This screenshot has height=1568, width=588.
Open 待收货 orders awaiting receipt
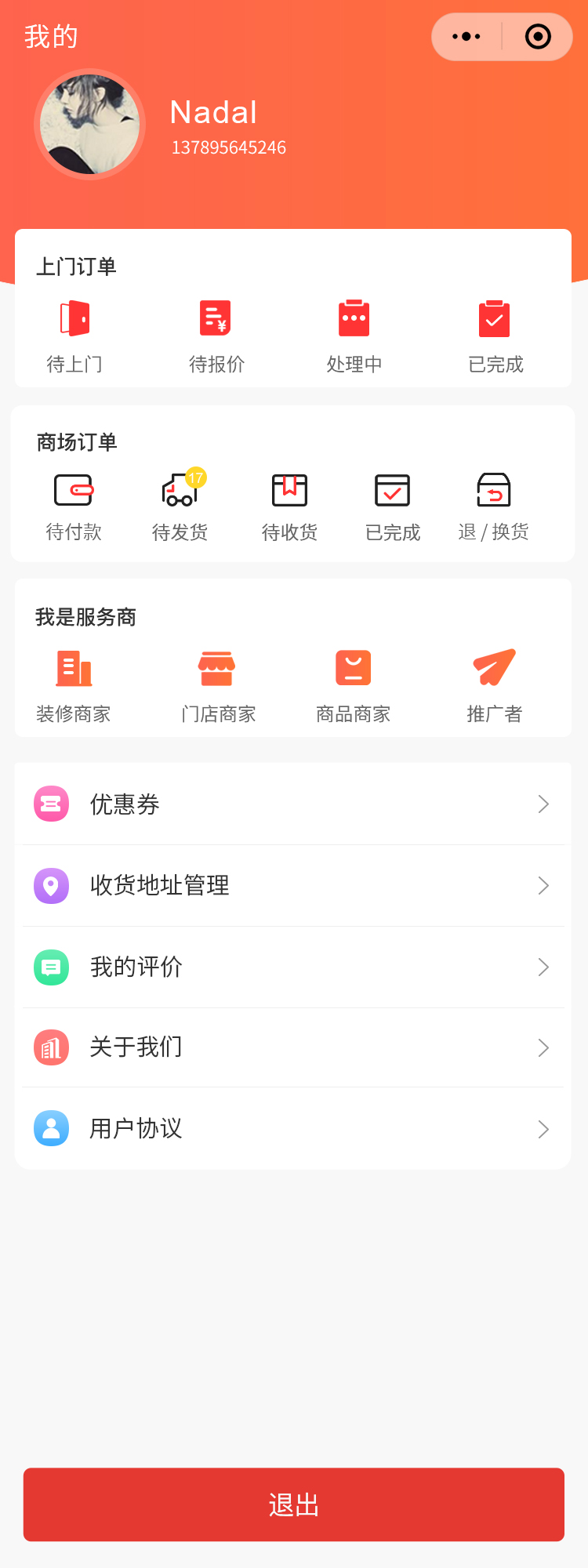(x=289, y=506)
